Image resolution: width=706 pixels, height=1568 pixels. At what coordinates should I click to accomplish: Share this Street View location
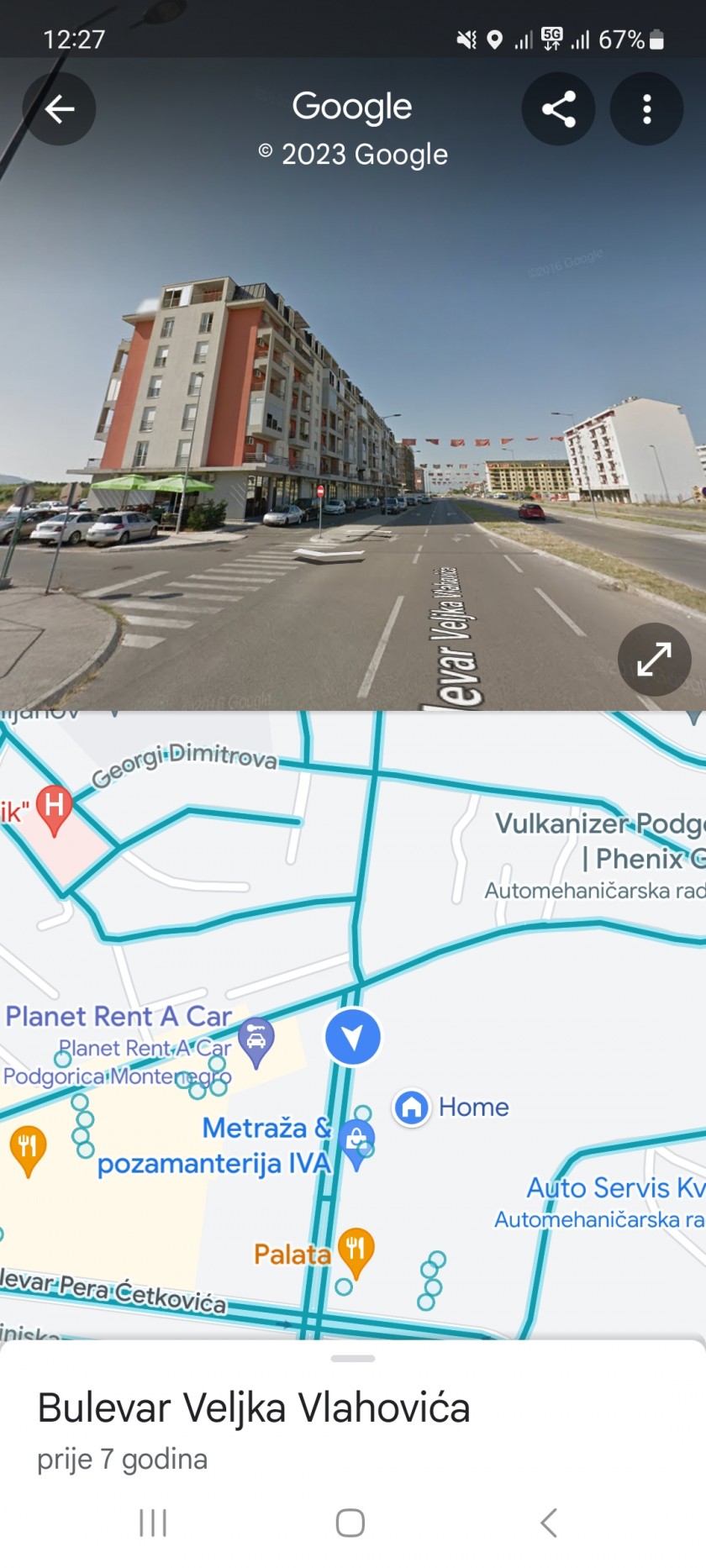point(559,109)
